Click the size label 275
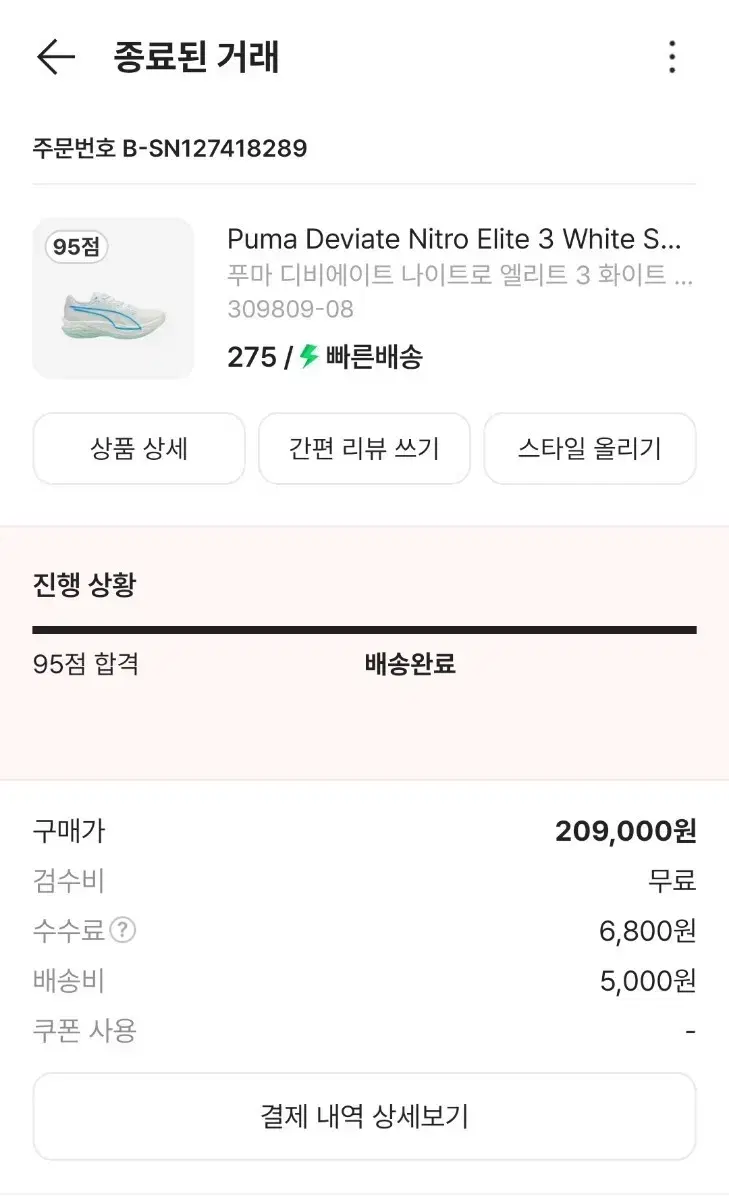 click(x=244, y=357)
